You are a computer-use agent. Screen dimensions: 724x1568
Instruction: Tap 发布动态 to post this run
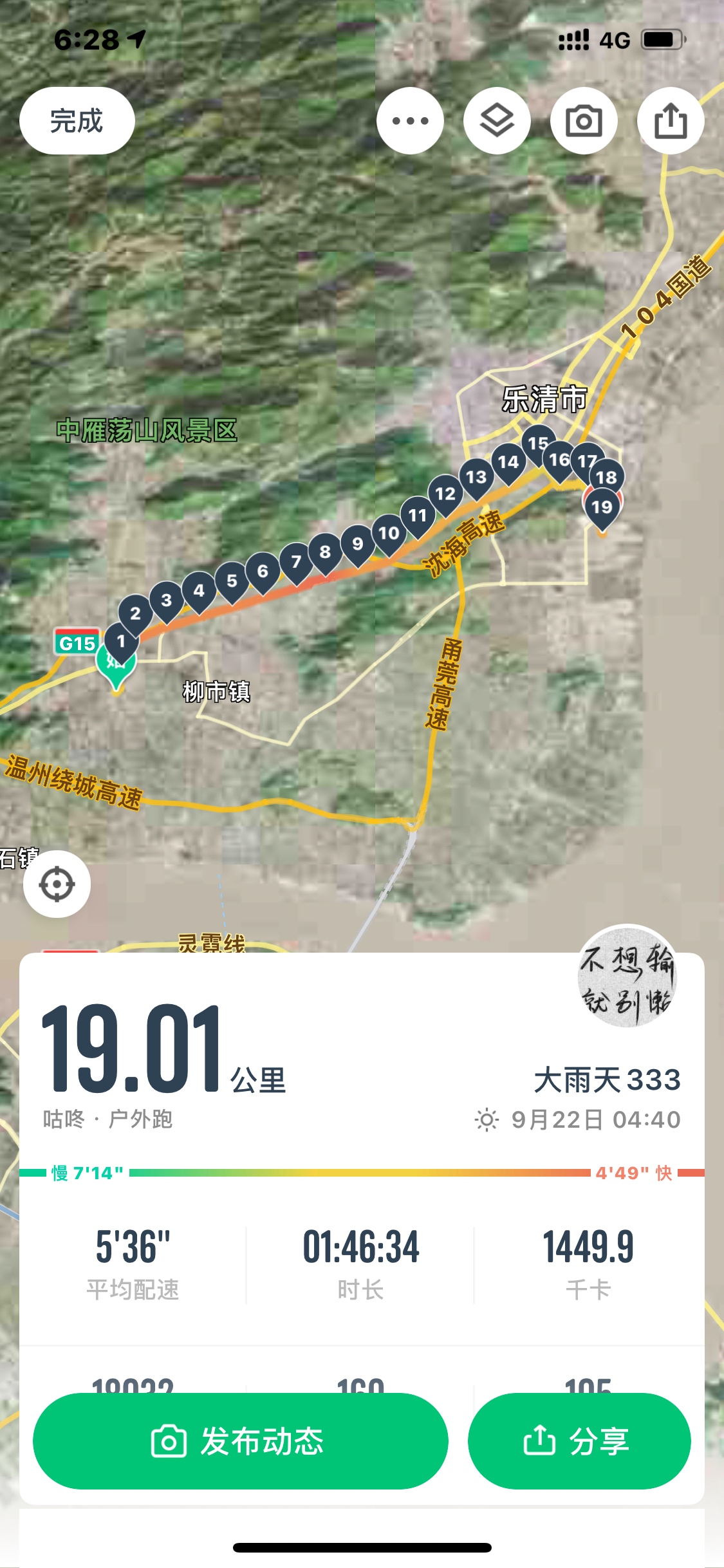click(240, 1441)
